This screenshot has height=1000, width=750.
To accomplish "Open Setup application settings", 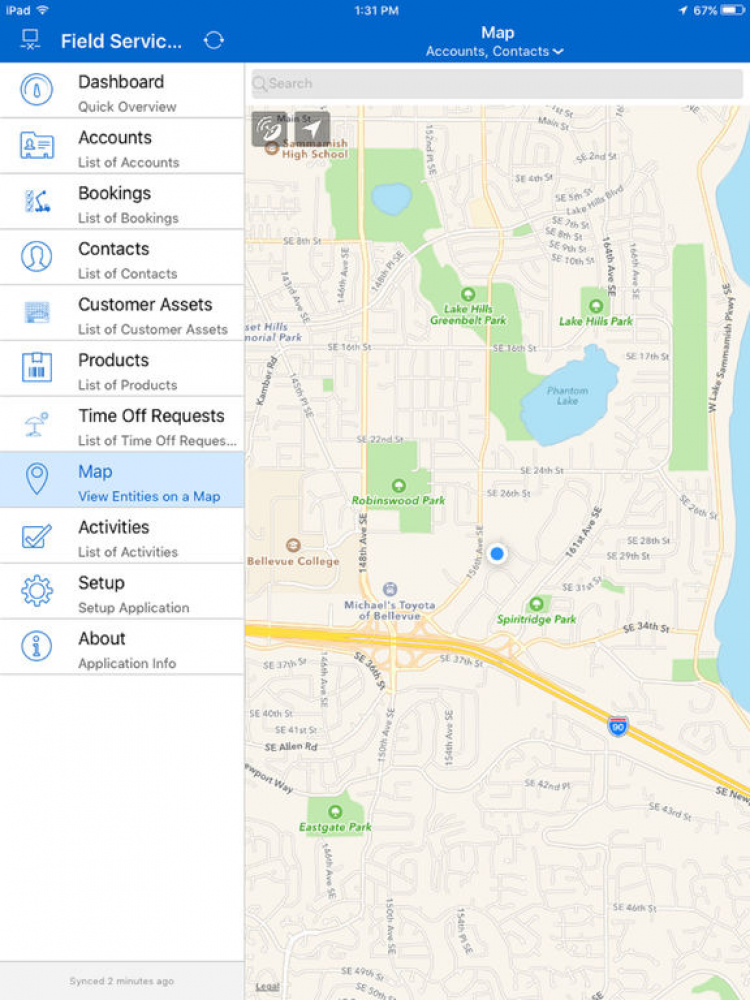I will pos(122,593).
